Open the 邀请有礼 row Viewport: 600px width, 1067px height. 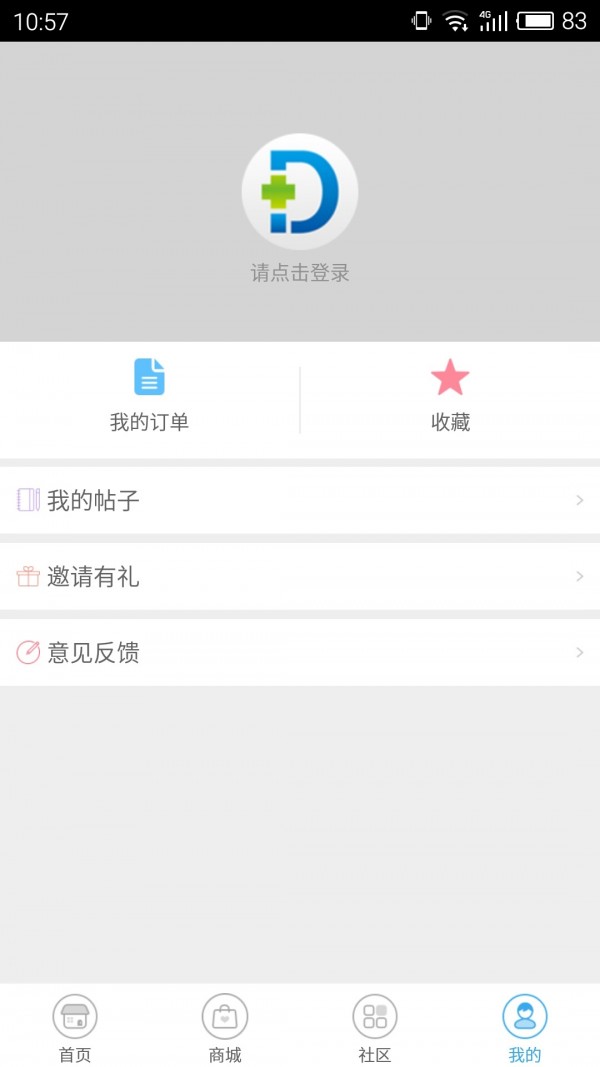coord(300,576)
